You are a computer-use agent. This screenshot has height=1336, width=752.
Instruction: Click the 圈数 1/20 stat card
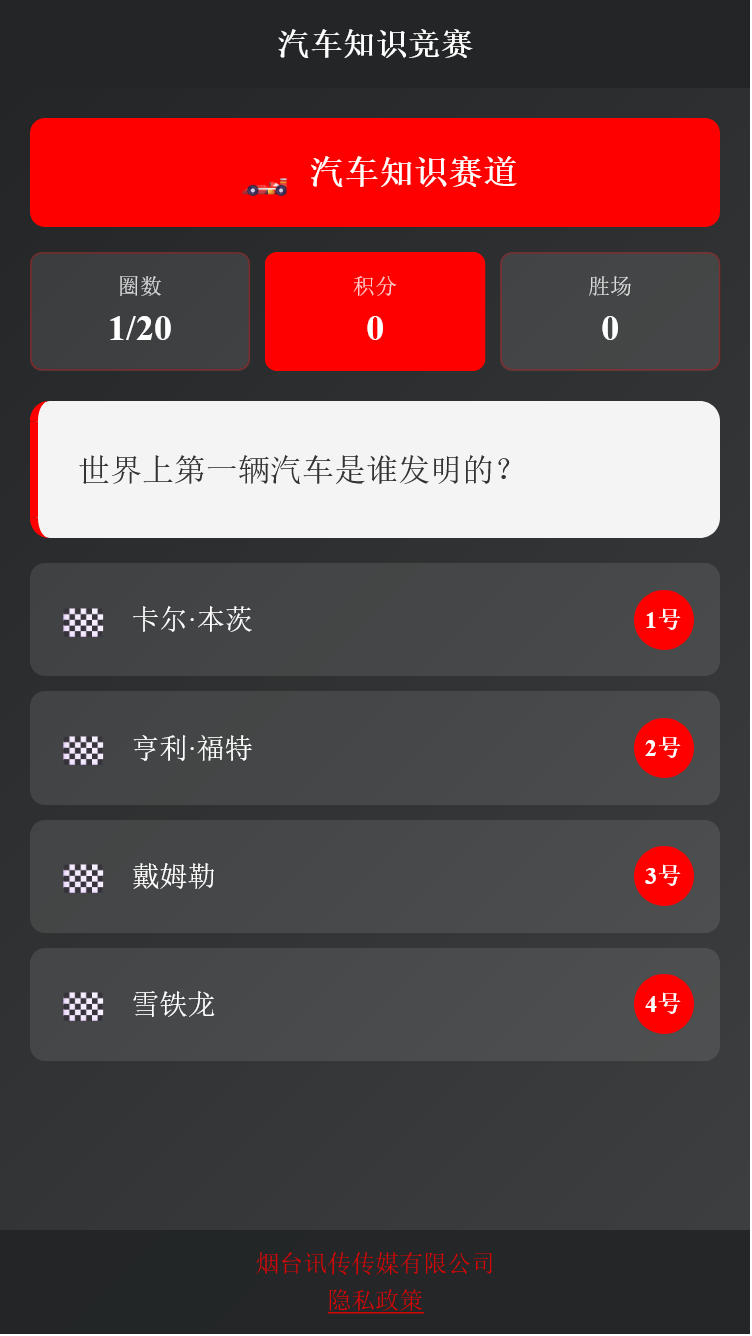click(140, 311)
